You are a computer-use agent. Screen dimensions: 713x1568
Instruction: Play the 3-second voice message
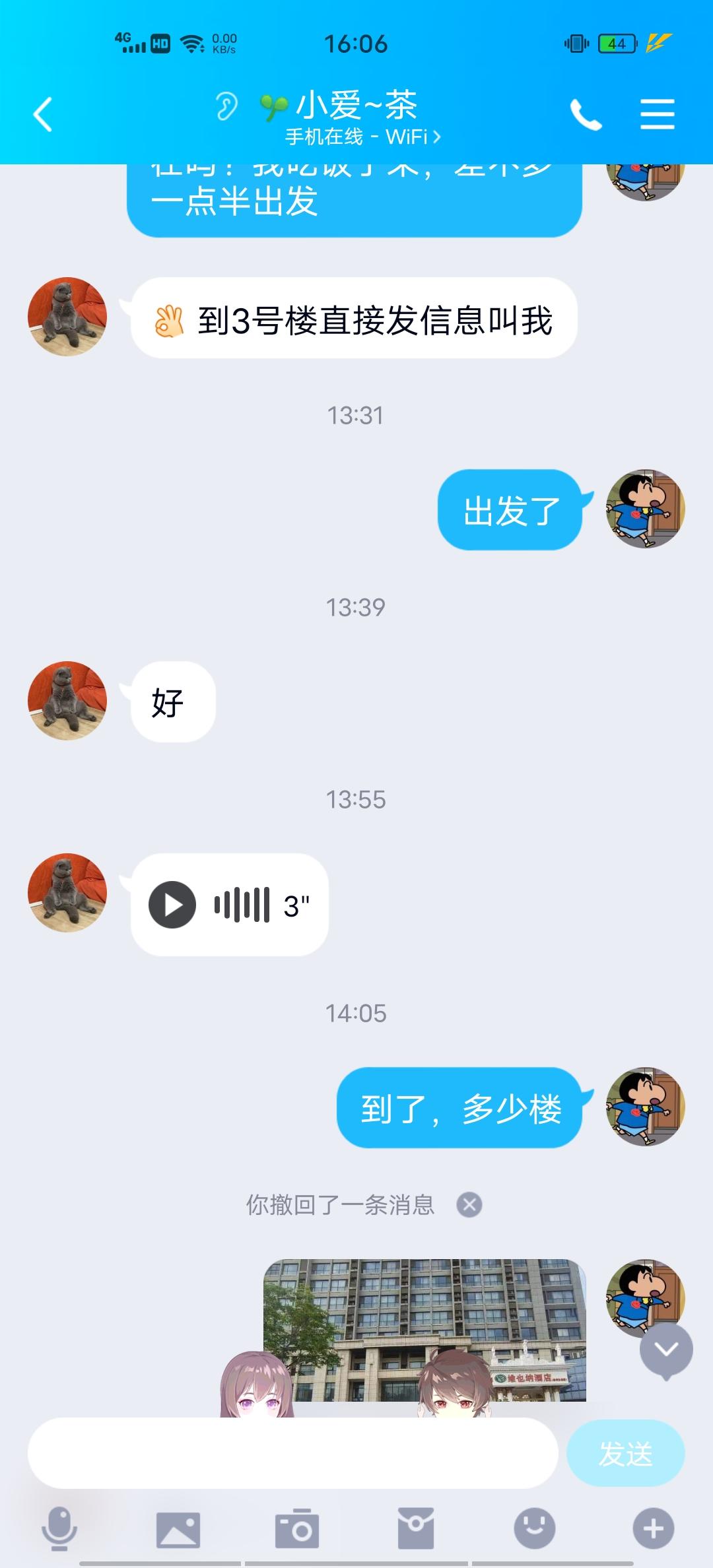tap(172, 905)
